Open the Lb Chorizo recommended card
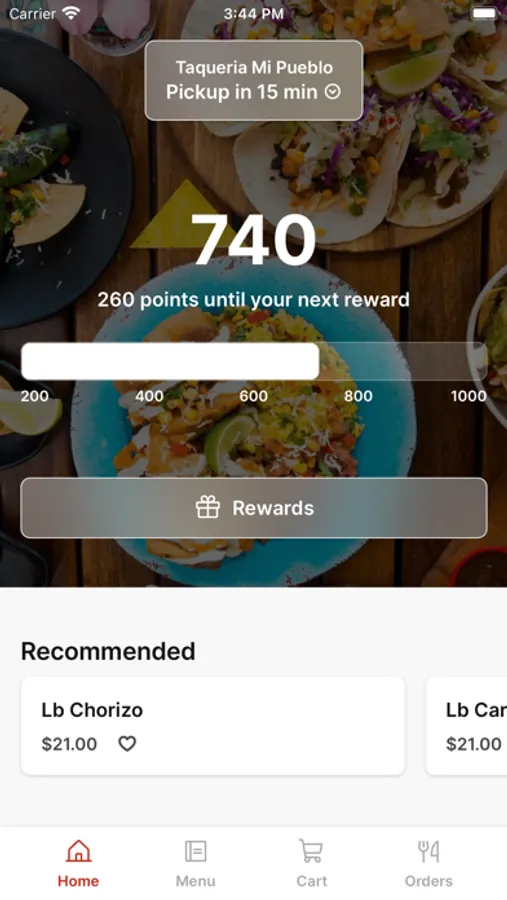 213,726
